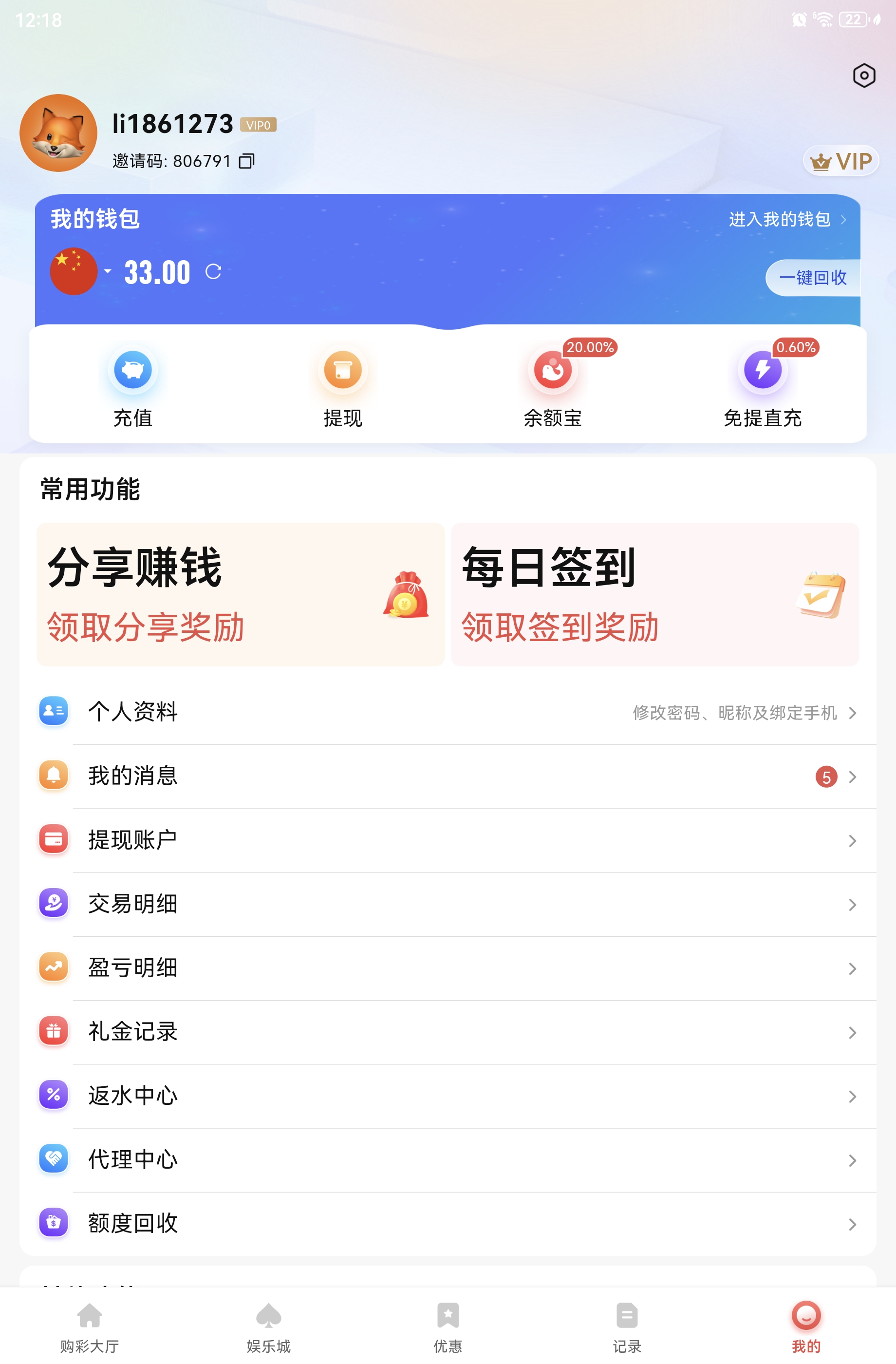
Task: Open 交易明细 row
Action: (x=447, y=904)
